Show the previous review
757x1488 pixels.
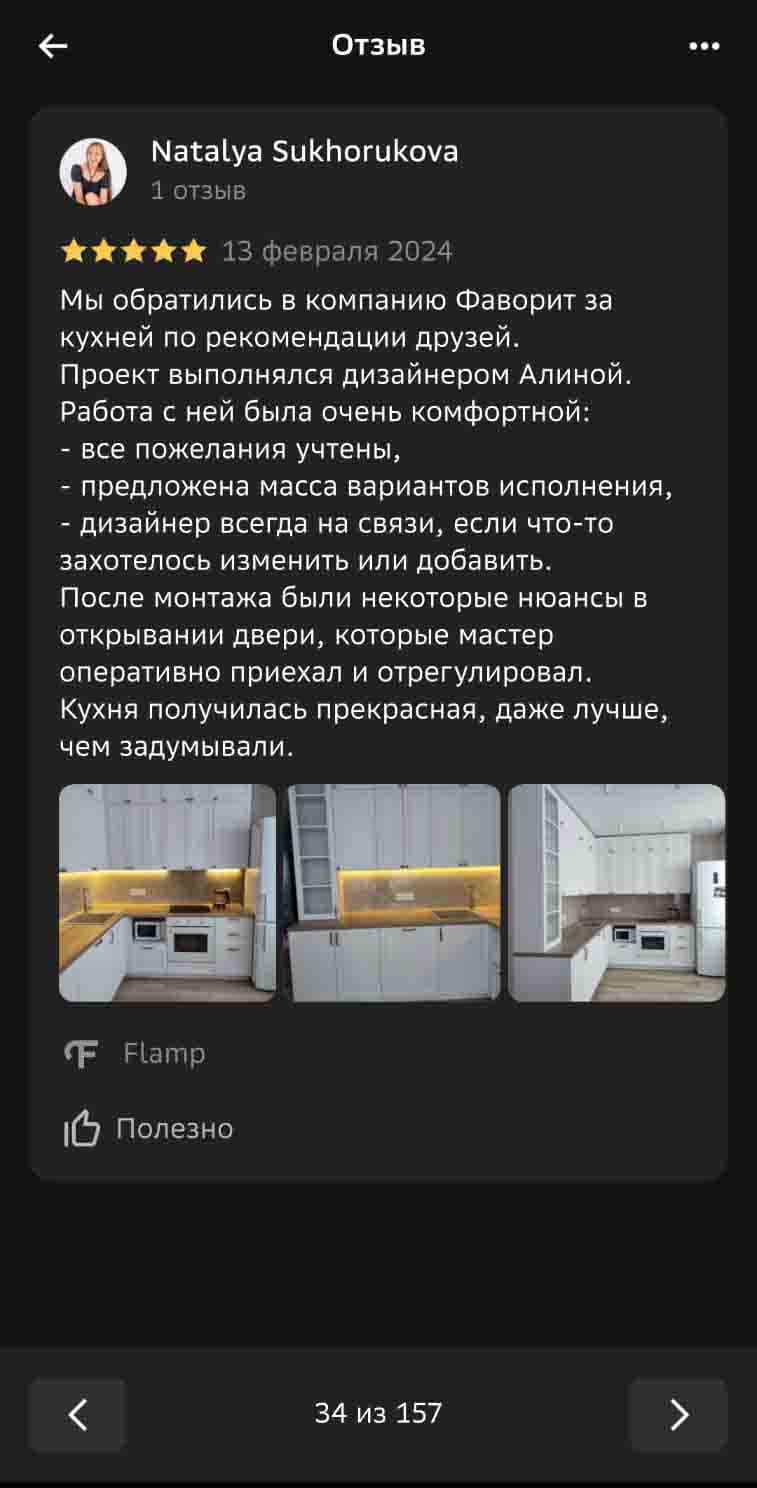(78, 1414)
